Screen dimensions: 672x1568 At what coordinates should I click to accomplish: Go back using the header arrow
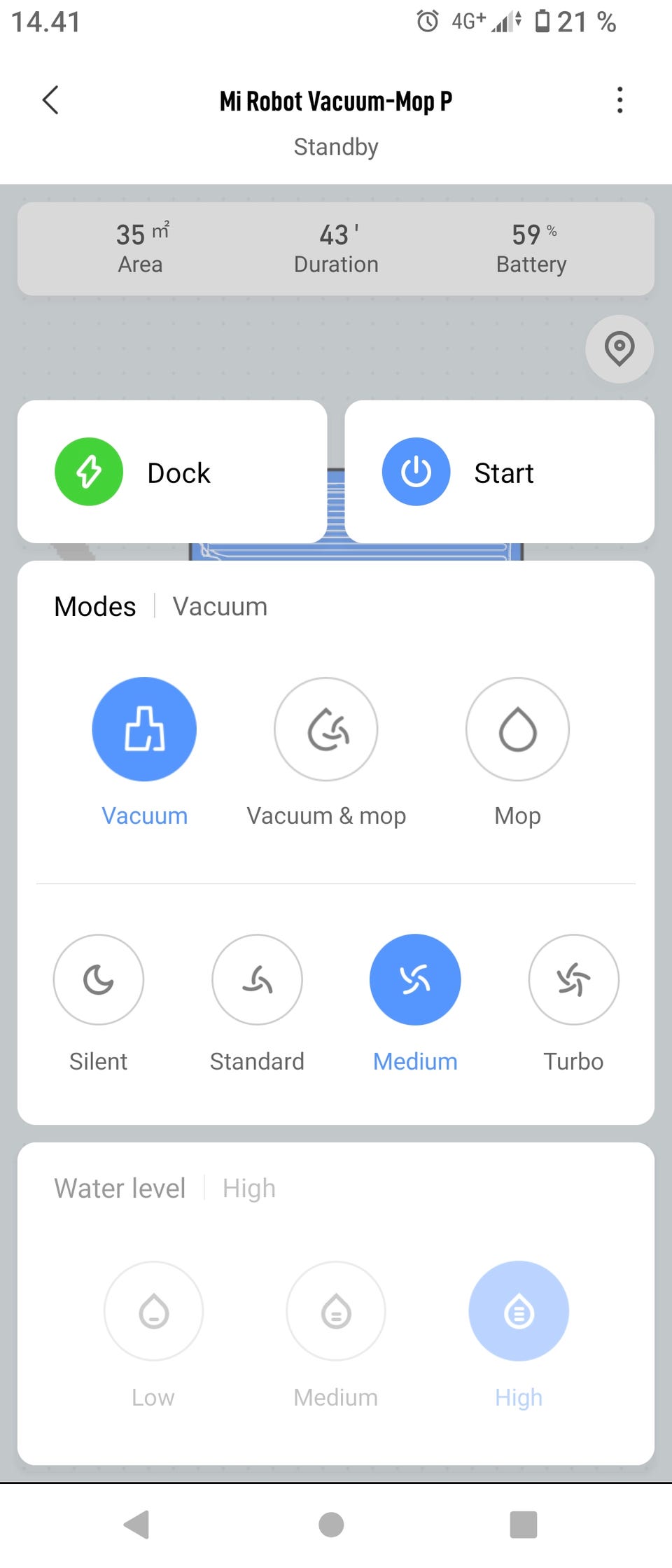pyautogui.click(x=50, y=100)
